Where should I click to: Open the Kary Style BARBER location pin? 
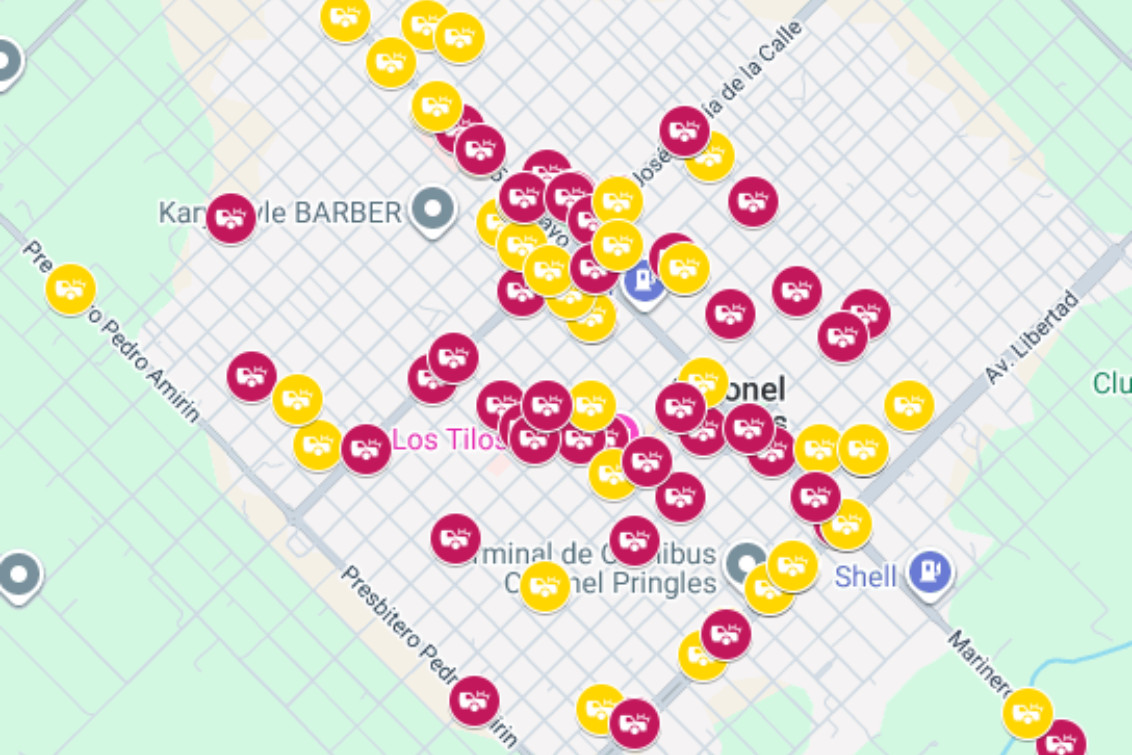click(433, 210)
